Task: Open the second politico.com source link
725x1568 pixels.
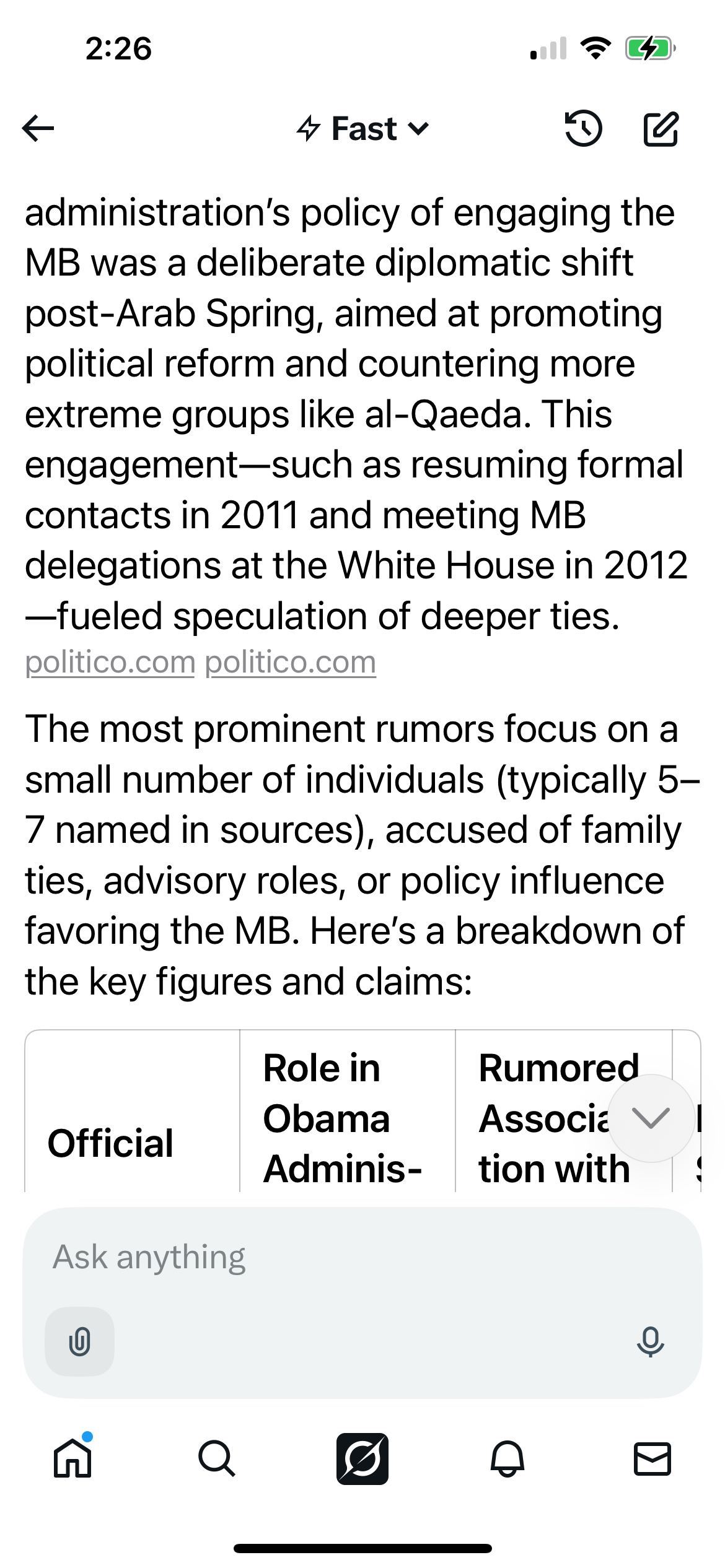Action: coord(291,662)
